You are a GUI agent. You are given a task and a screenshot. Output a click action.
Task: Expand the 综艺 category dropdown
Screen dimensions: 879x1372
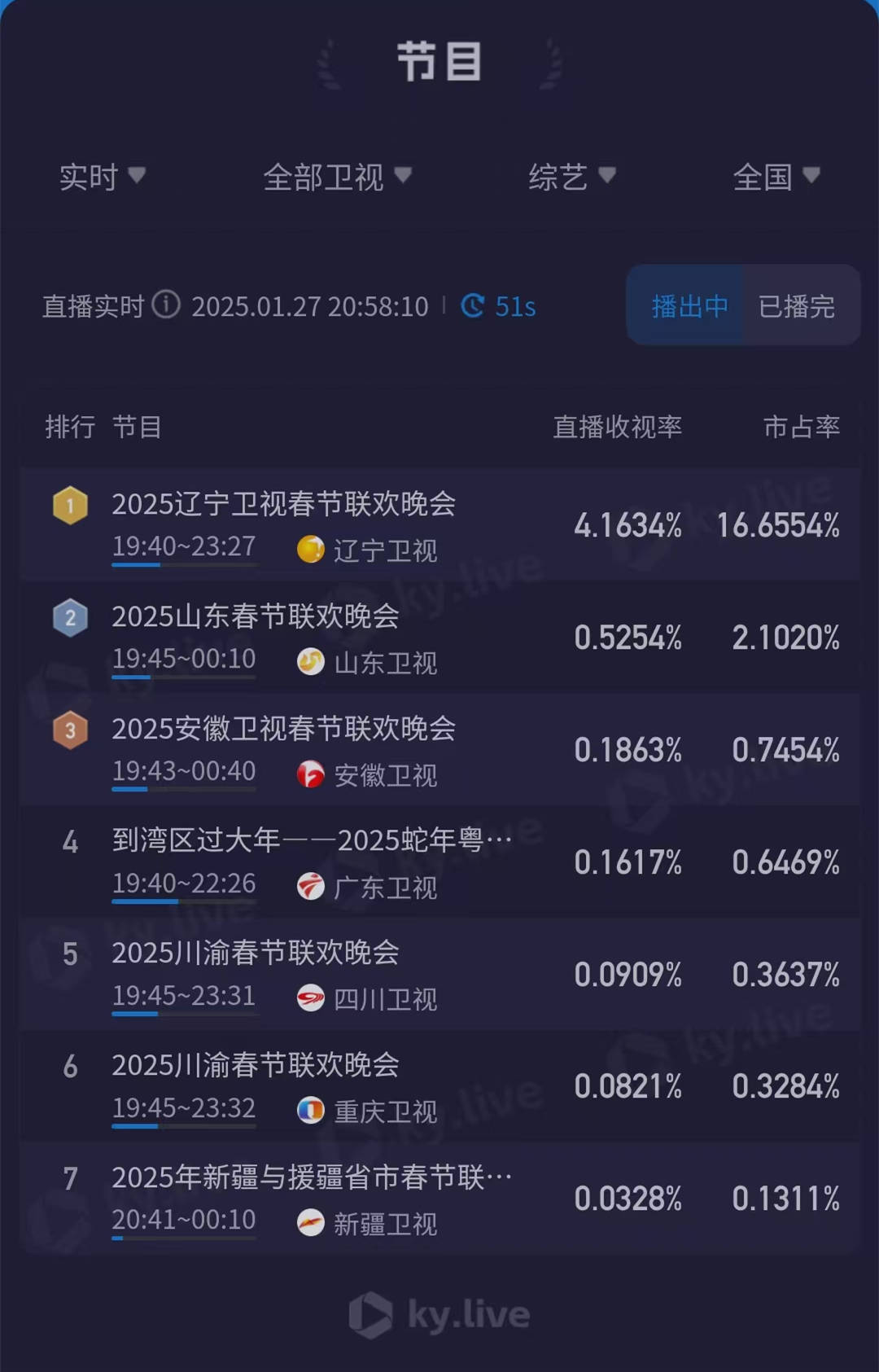tap(571, 177)
